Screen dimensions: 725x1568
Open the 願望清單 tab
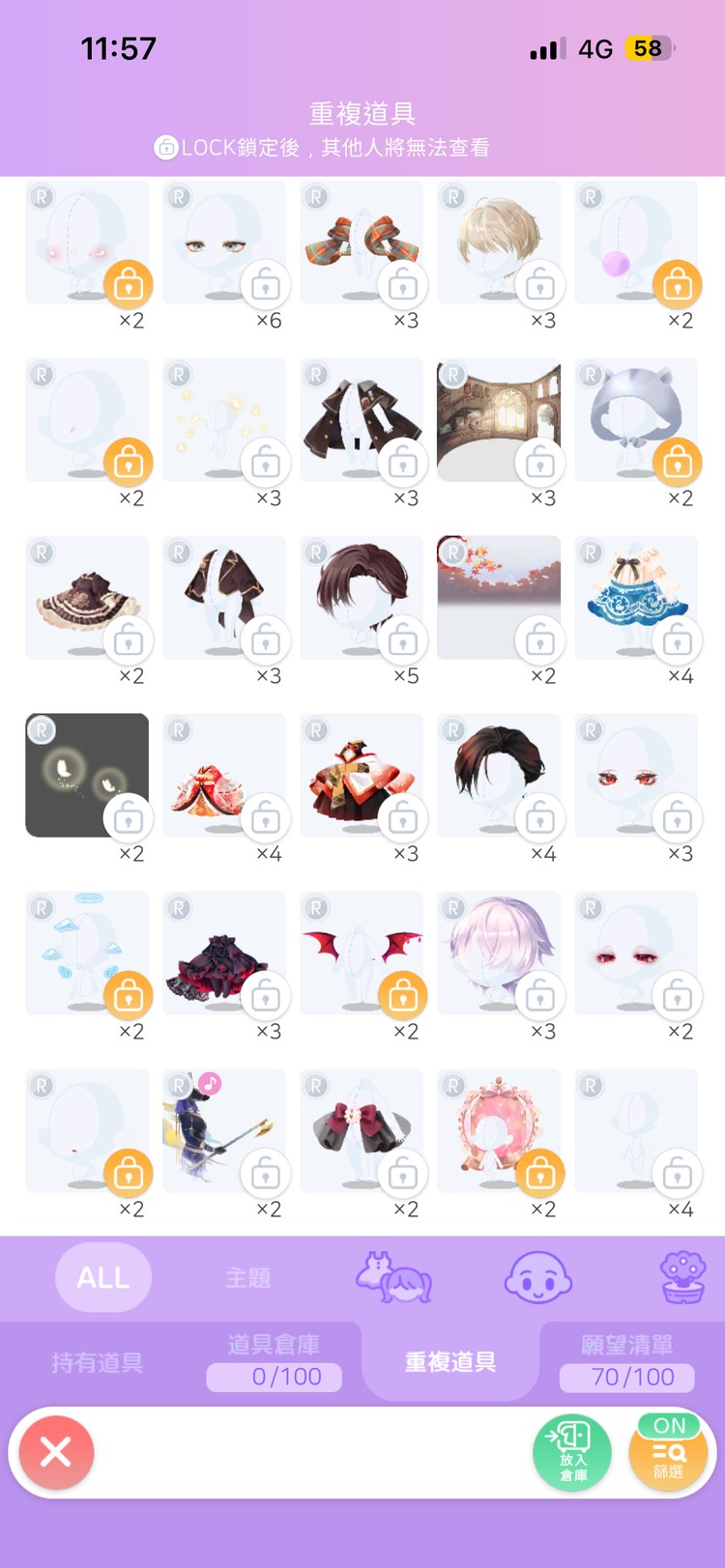627,1362
